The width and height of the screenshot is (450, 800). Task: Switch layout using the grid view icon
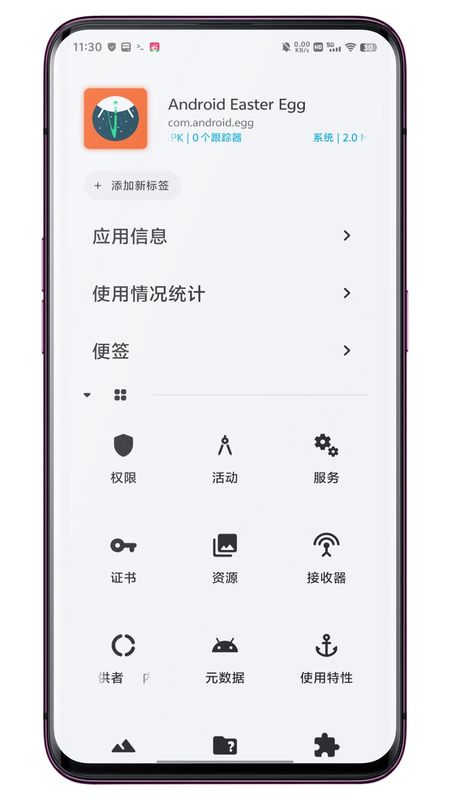click(x=120, y=395)
